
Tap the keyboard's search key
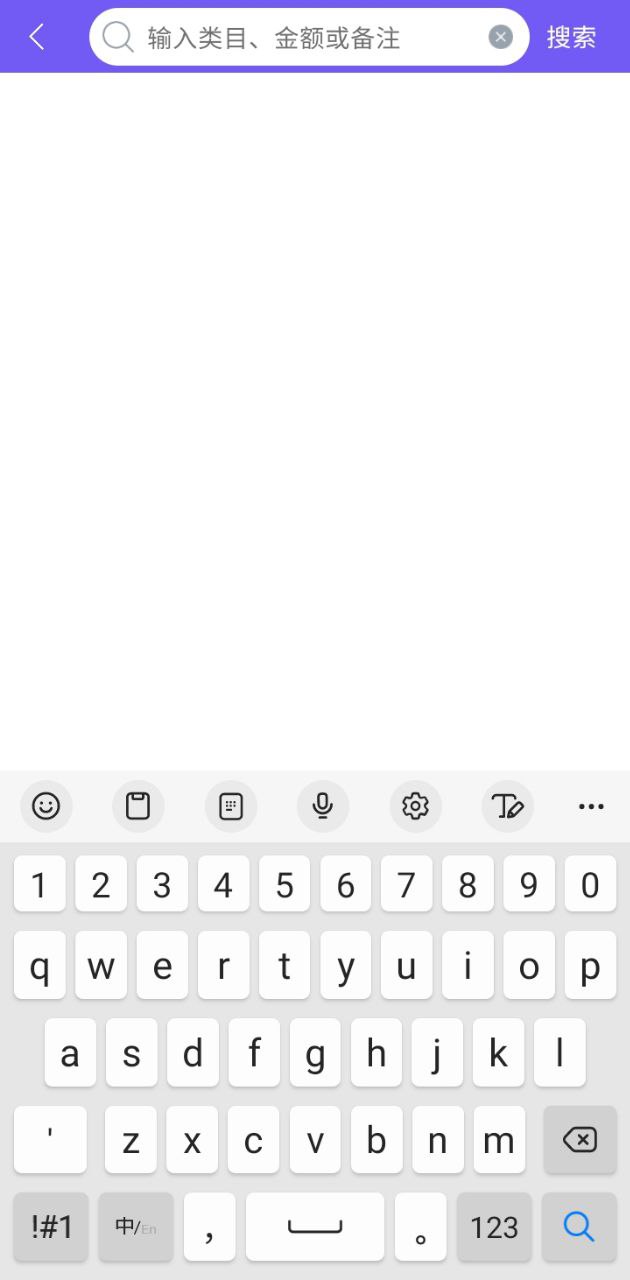(579, 1226)
